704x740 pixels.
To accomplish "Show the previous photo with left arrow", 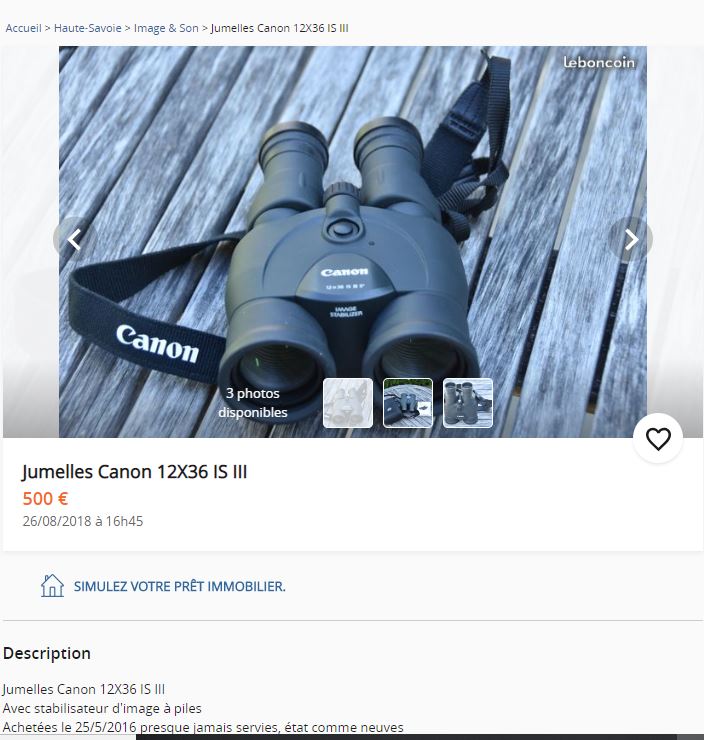I will 74,239.
